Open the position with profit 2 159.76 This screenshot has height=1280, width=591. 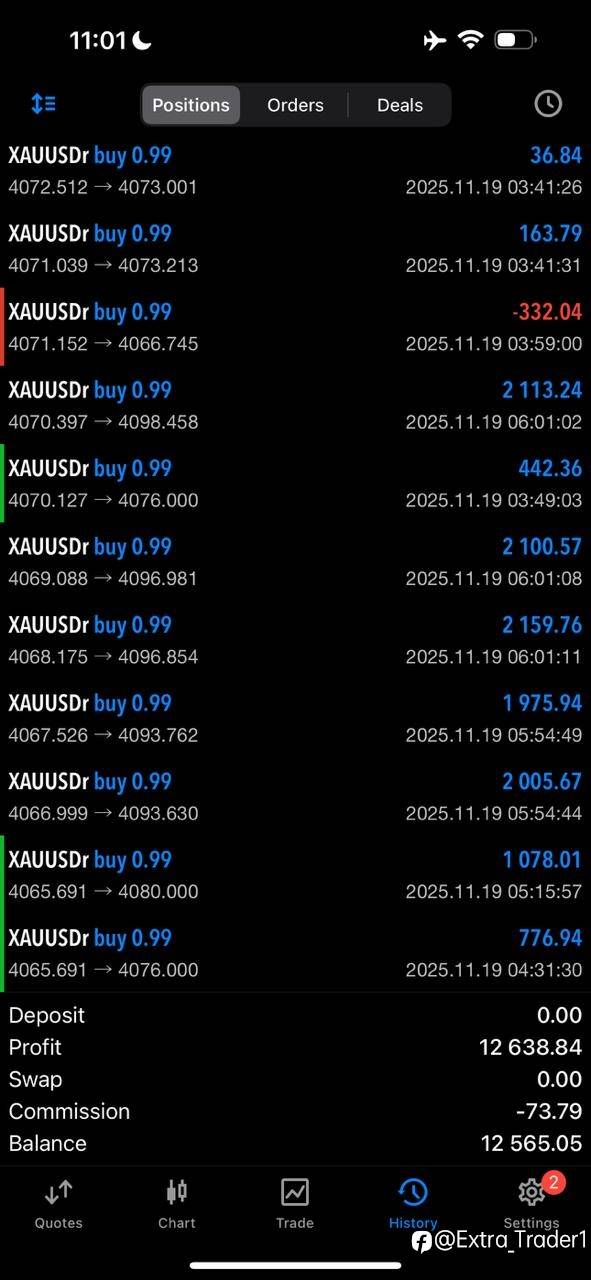295,640
